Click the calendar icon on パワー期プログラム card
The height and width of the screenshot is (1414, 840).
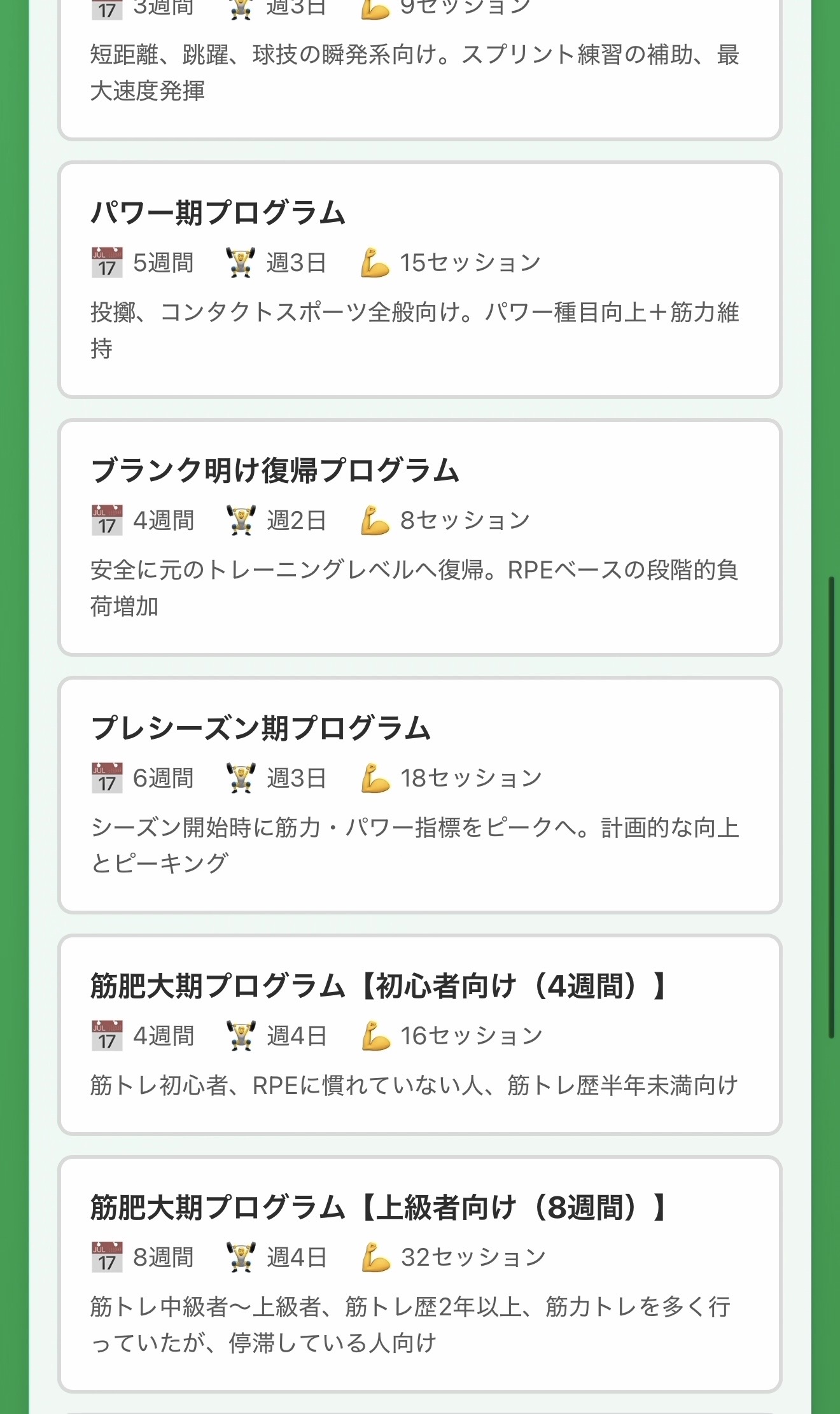pyautogui.click(x=107, y=260)
